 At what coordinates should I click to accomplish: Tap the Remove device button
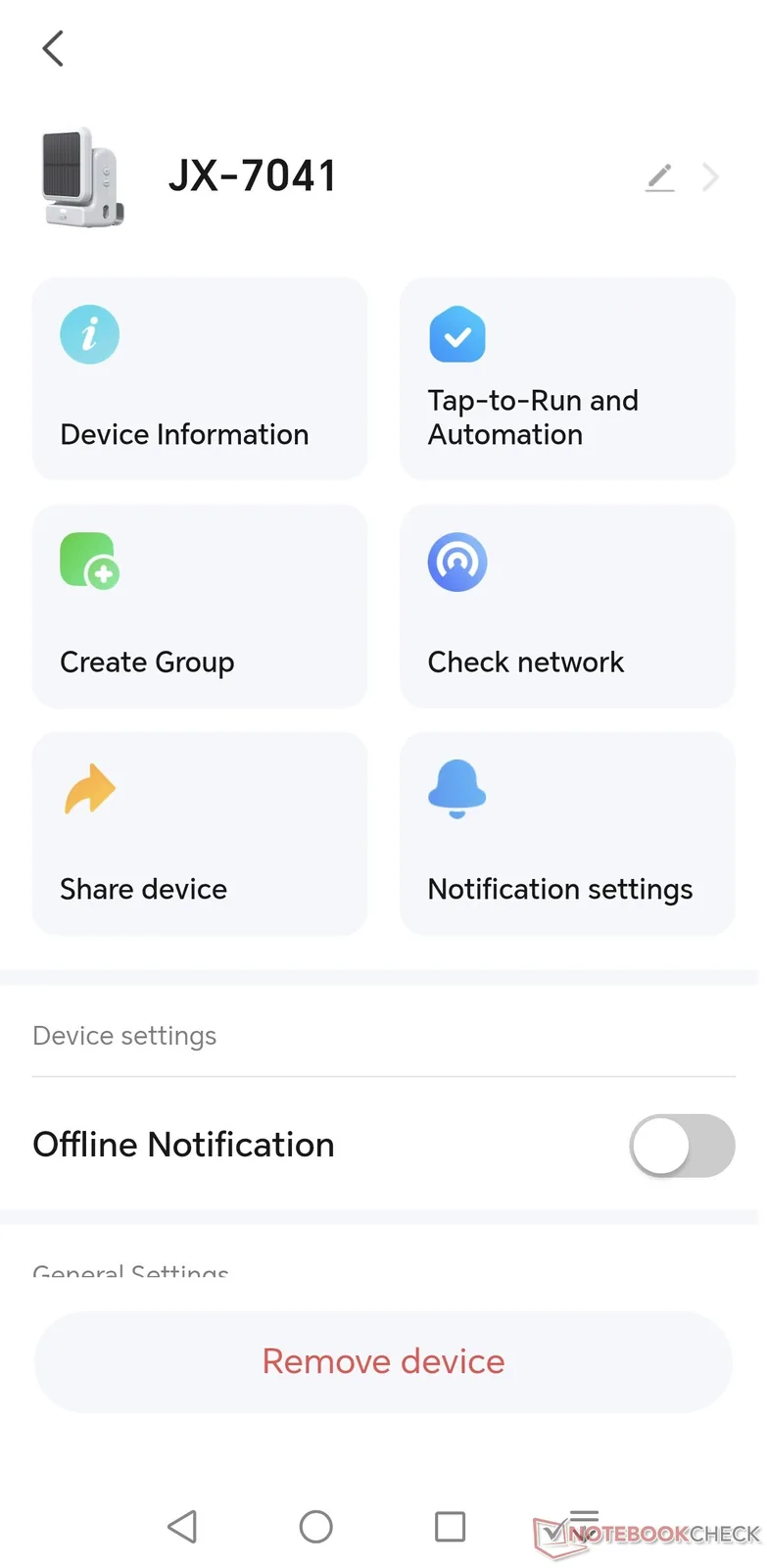pyautogui.click(x=383, y=1361)
